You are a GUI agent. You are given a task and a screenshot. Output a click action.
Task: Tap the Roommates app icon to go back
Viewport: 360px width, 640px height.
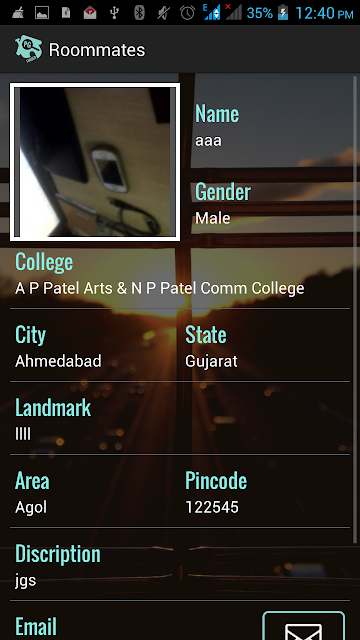coord(29,49)
